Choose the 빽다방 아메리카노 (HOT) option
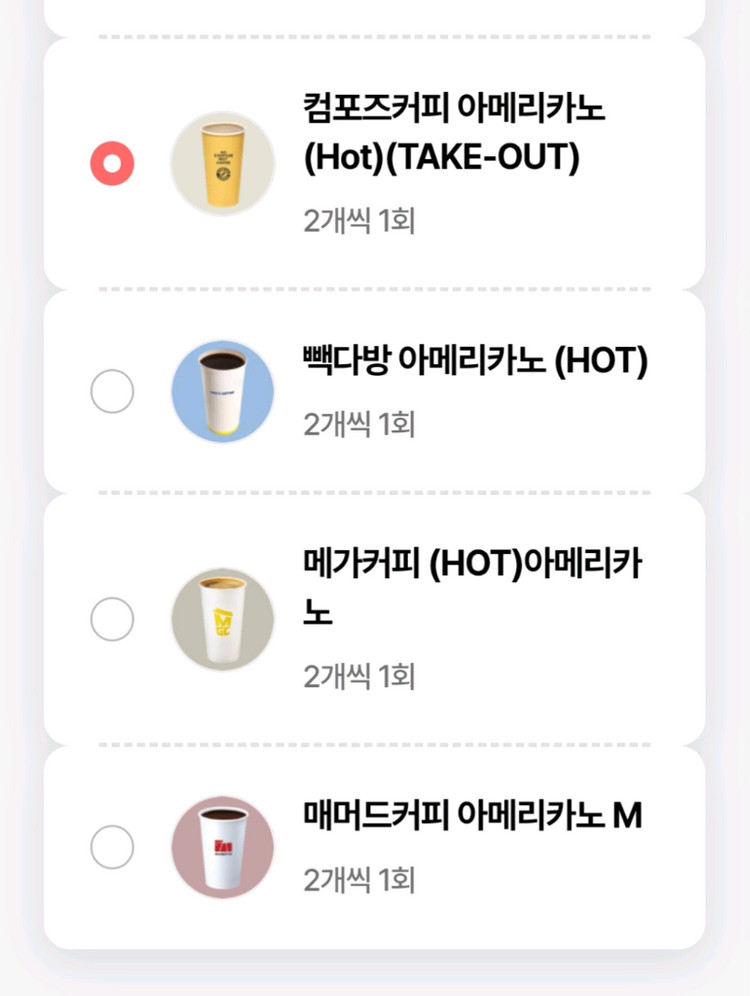 click(112, 391)
